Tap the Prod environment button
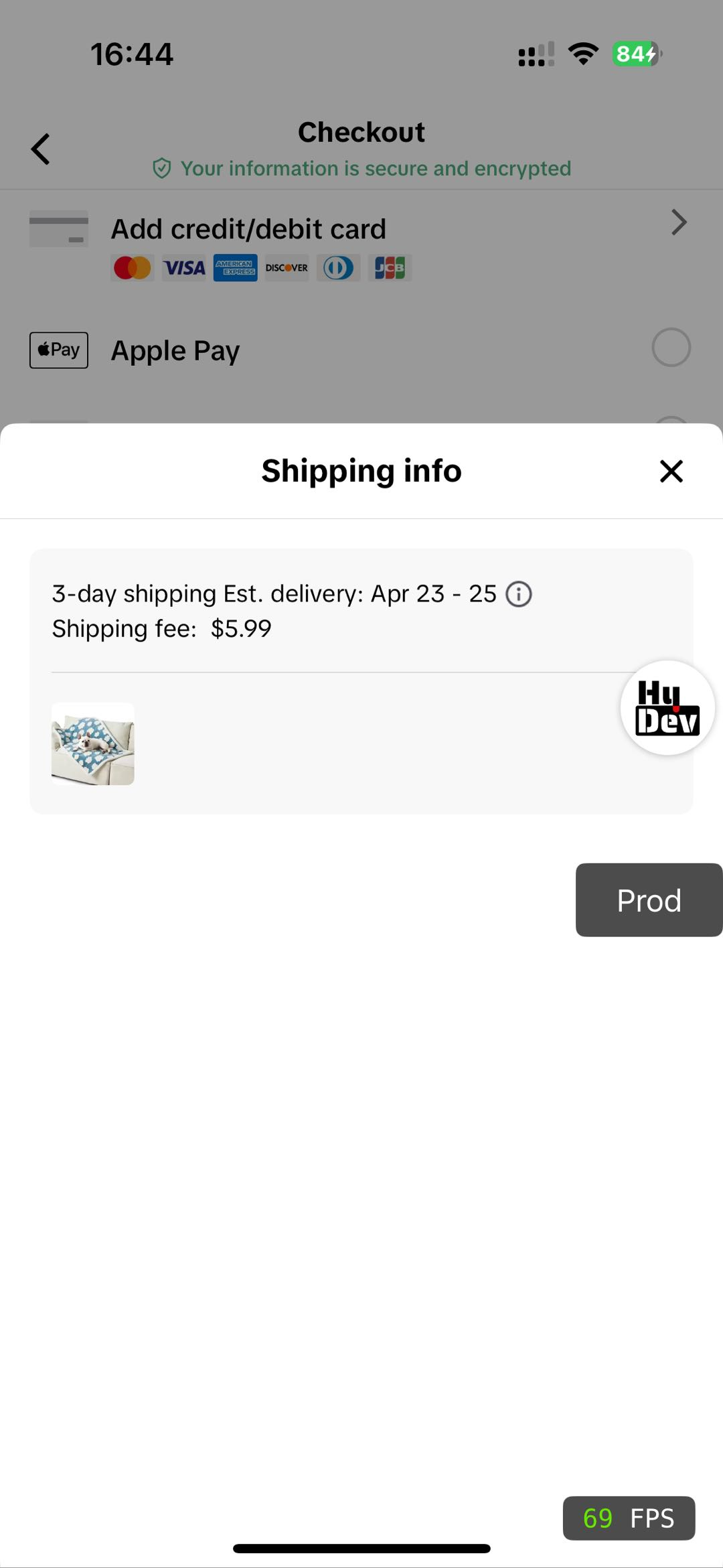The width and height of the screenshot is (723, 1568). [648, 900]
